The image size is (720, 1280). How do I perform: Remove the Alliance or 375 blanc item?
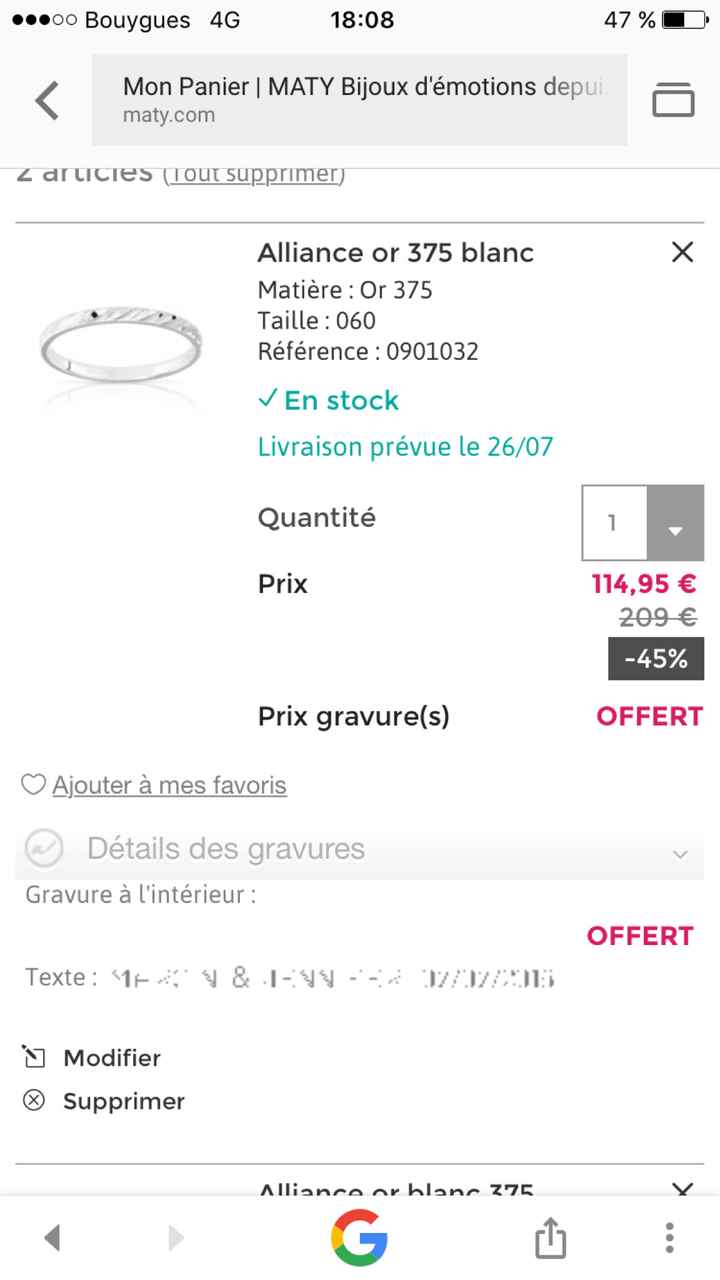[x=682, y=253]
